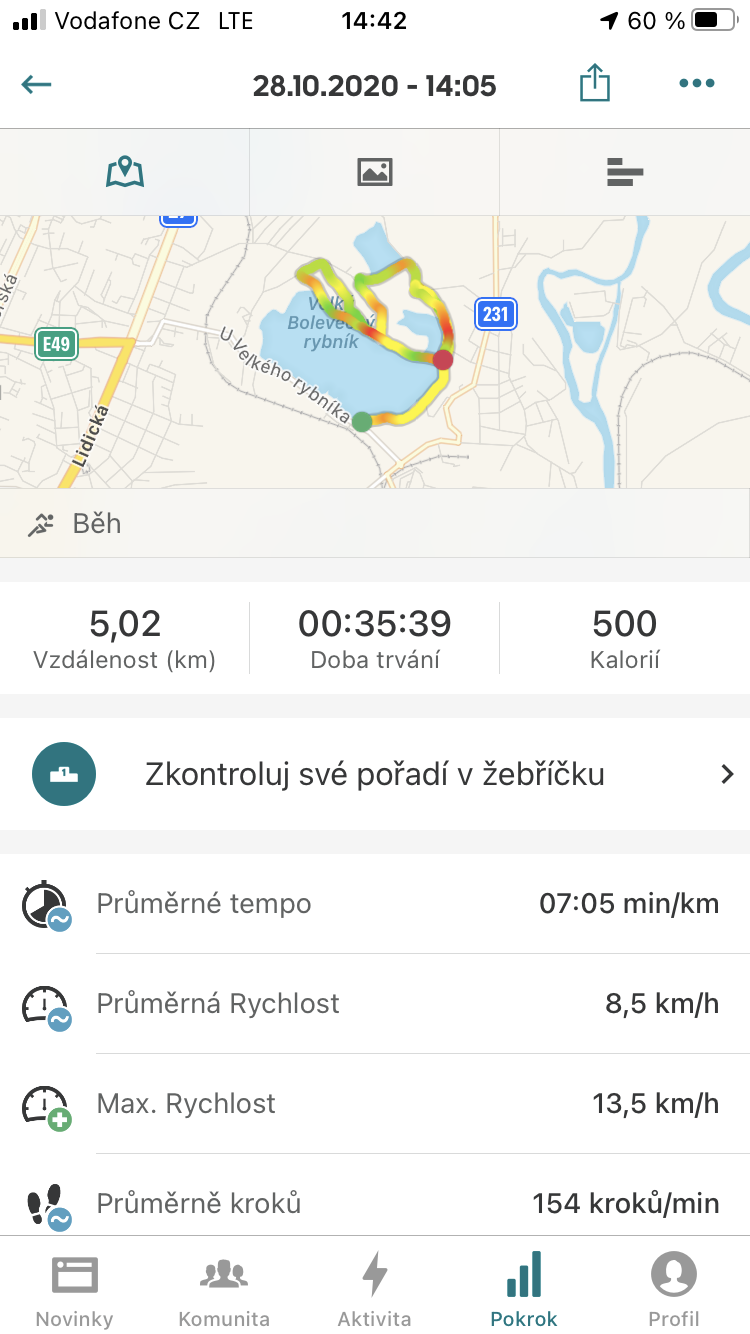The height and width of the screenshot is (1334, 750).
Task: Share this run activity
Action: pos(595,83)
